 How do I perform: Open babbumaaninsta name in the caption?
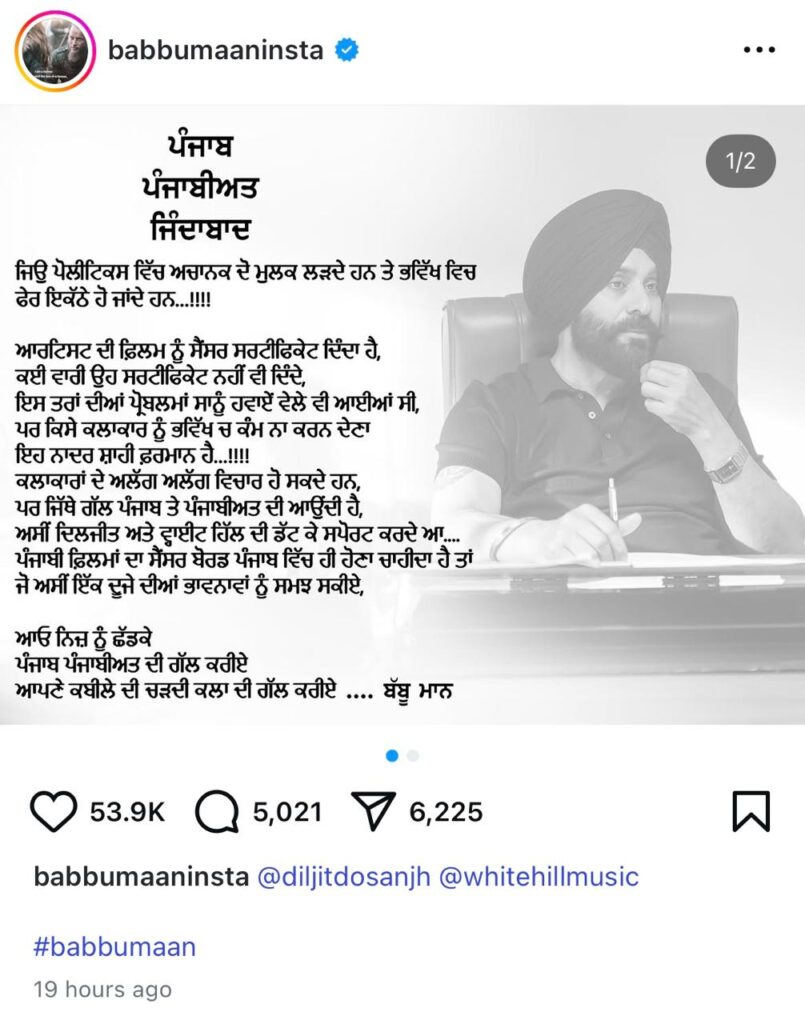tap(141, 877)
